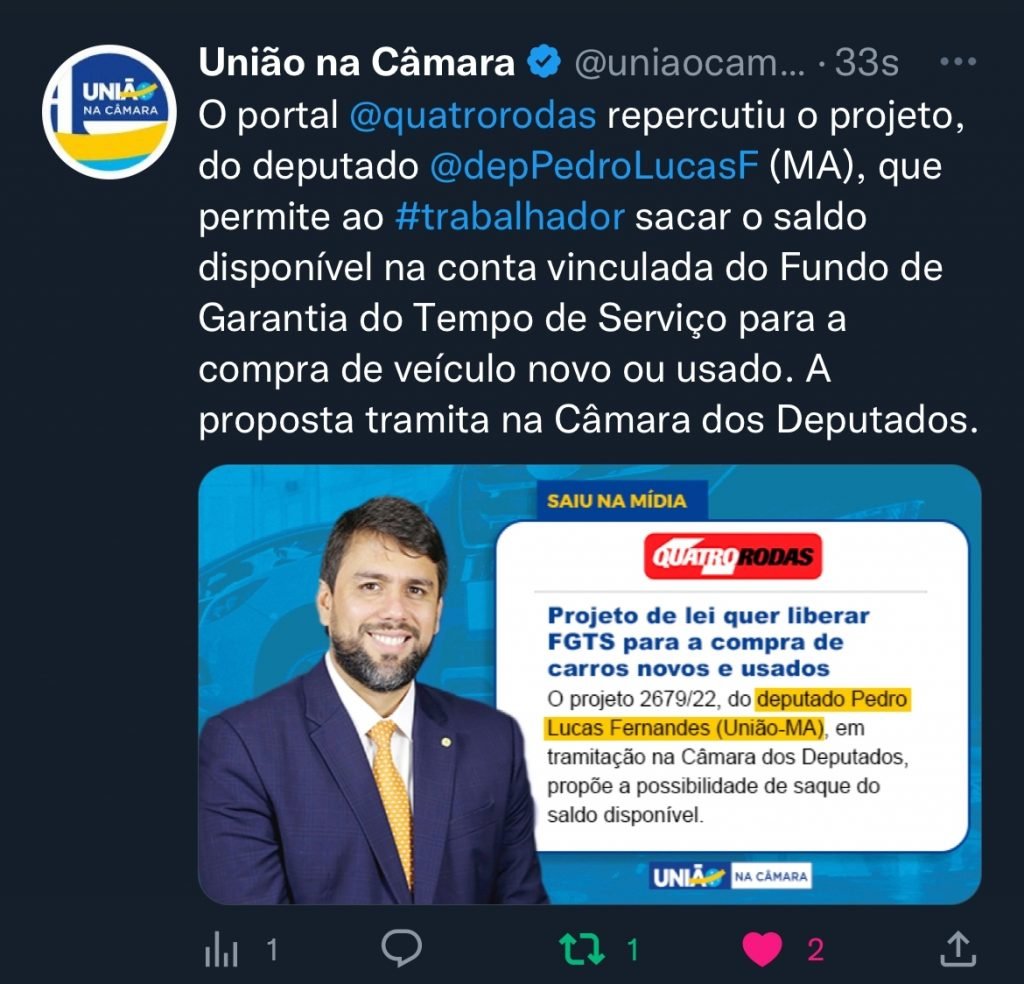This screenshot has height=984, width=1024.
Task: Reply to this tweet
Action: 403,949
